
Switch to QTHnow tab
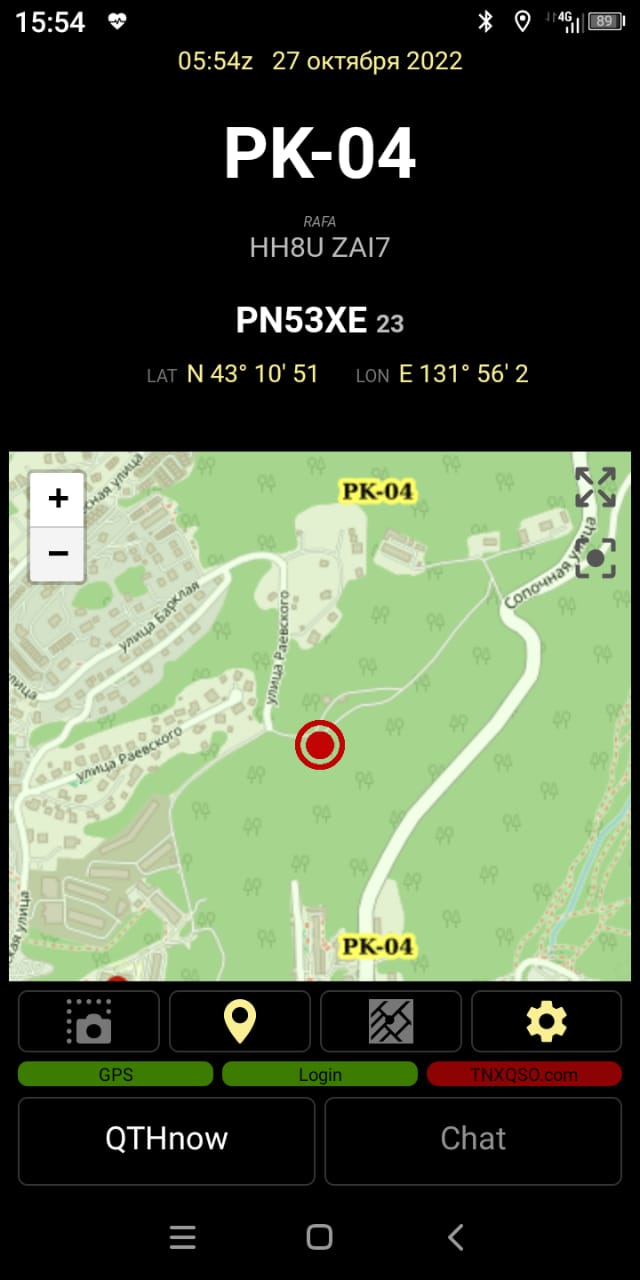pyautogui.click(x=167, y=1140)
